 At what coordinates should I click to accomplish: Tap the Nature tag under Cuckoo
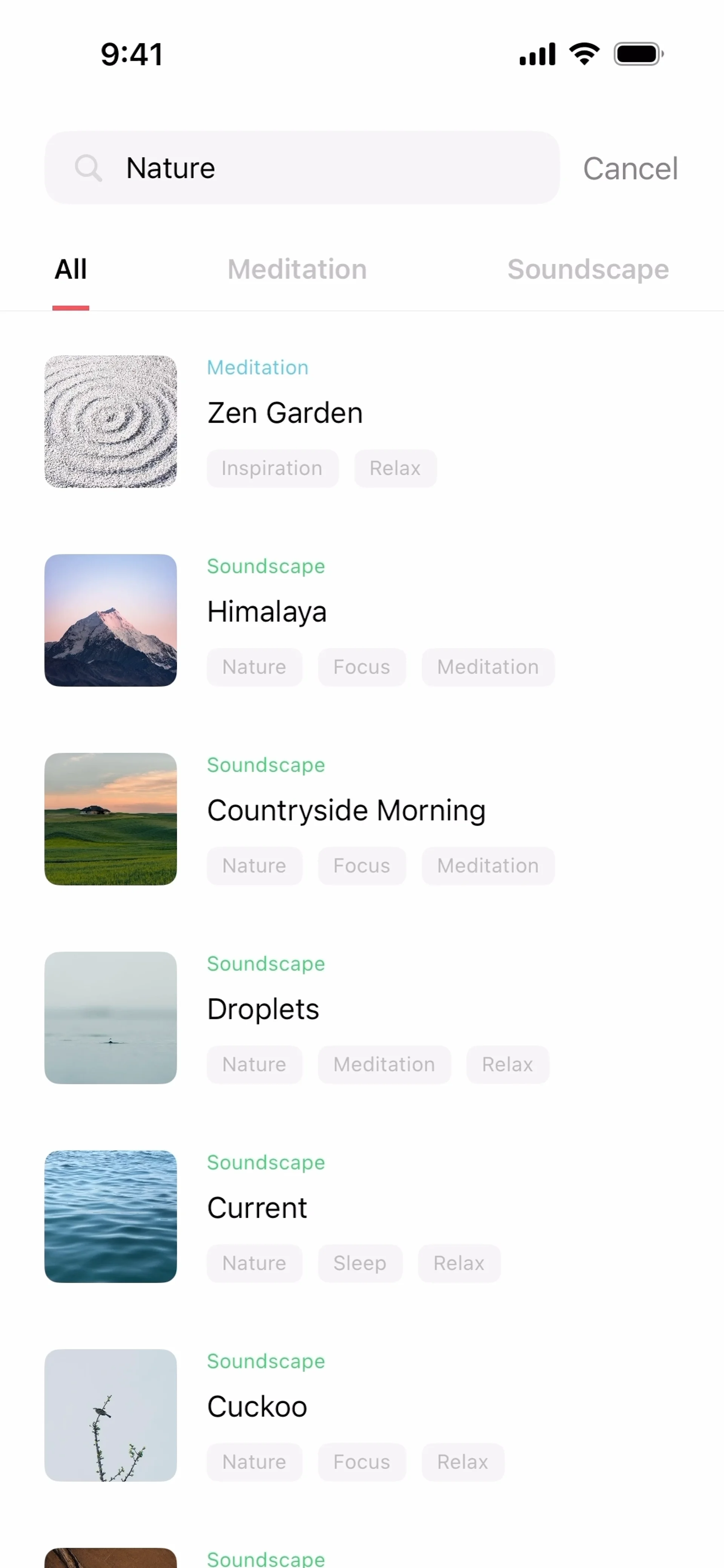(x=255, y=1462)
